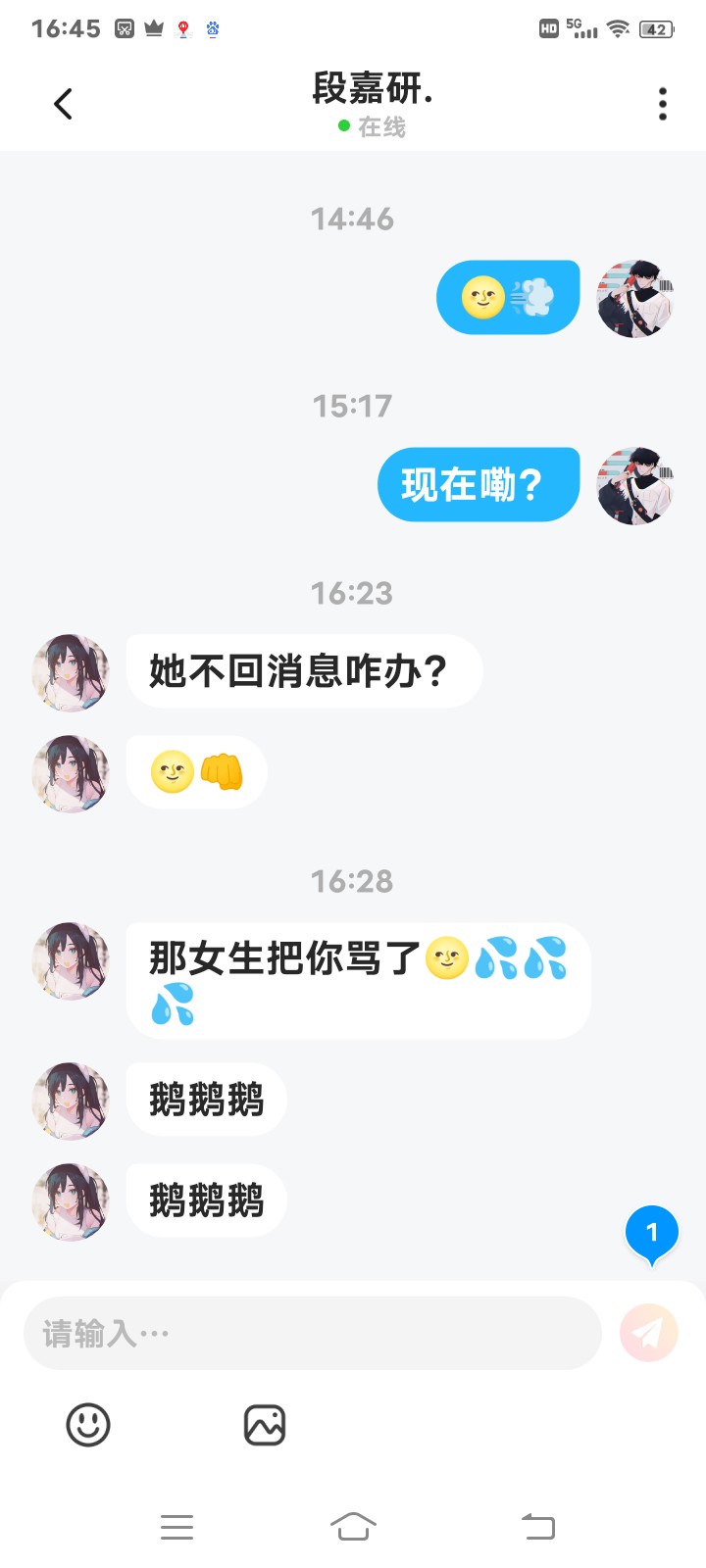The image size is (706, 1568).
Task: Open avatar beside 她不回消息咋办? message
Action: [x=71, y=672]
